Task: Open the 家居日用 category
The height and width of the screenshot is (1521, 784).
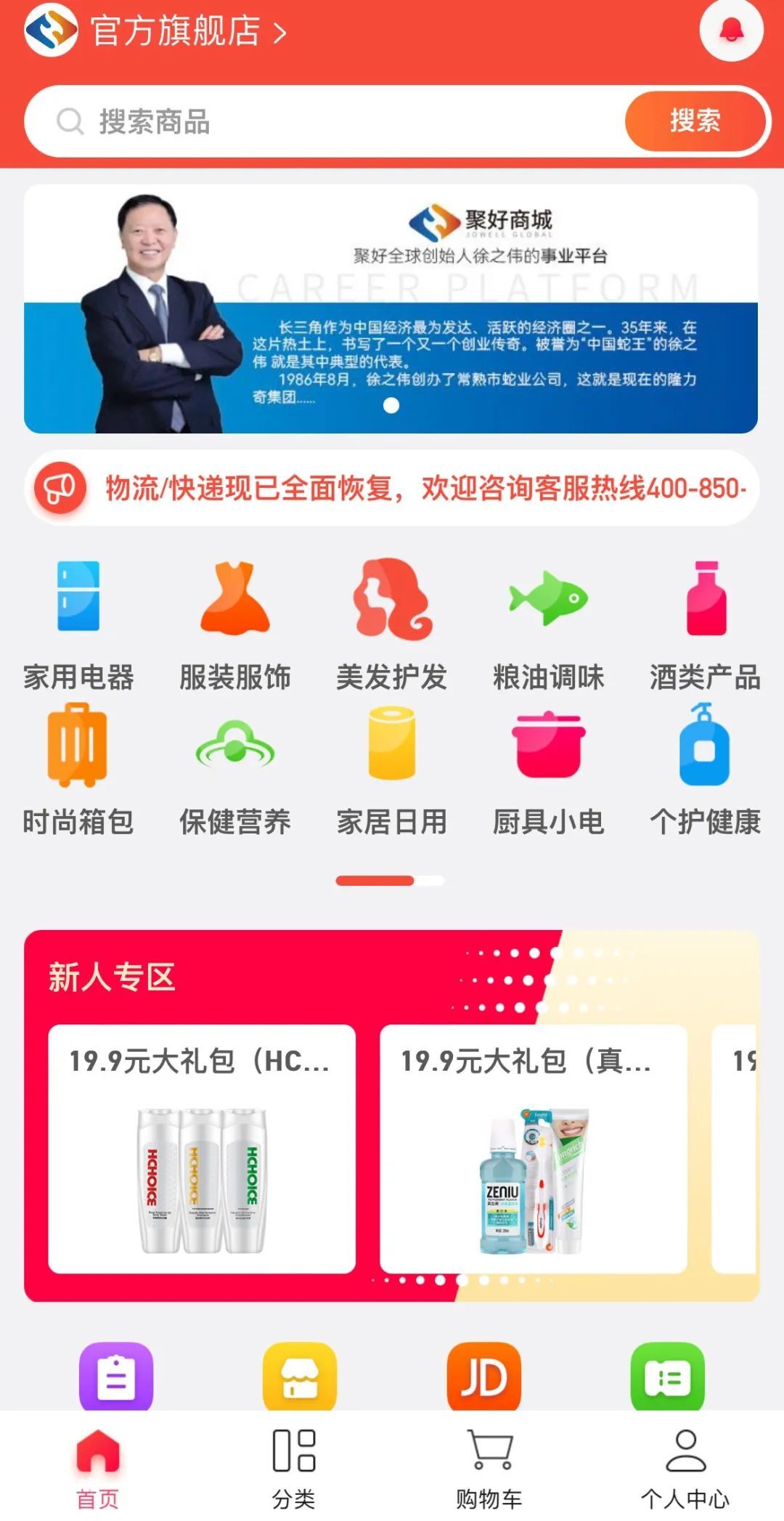Action: pos(392,770)
